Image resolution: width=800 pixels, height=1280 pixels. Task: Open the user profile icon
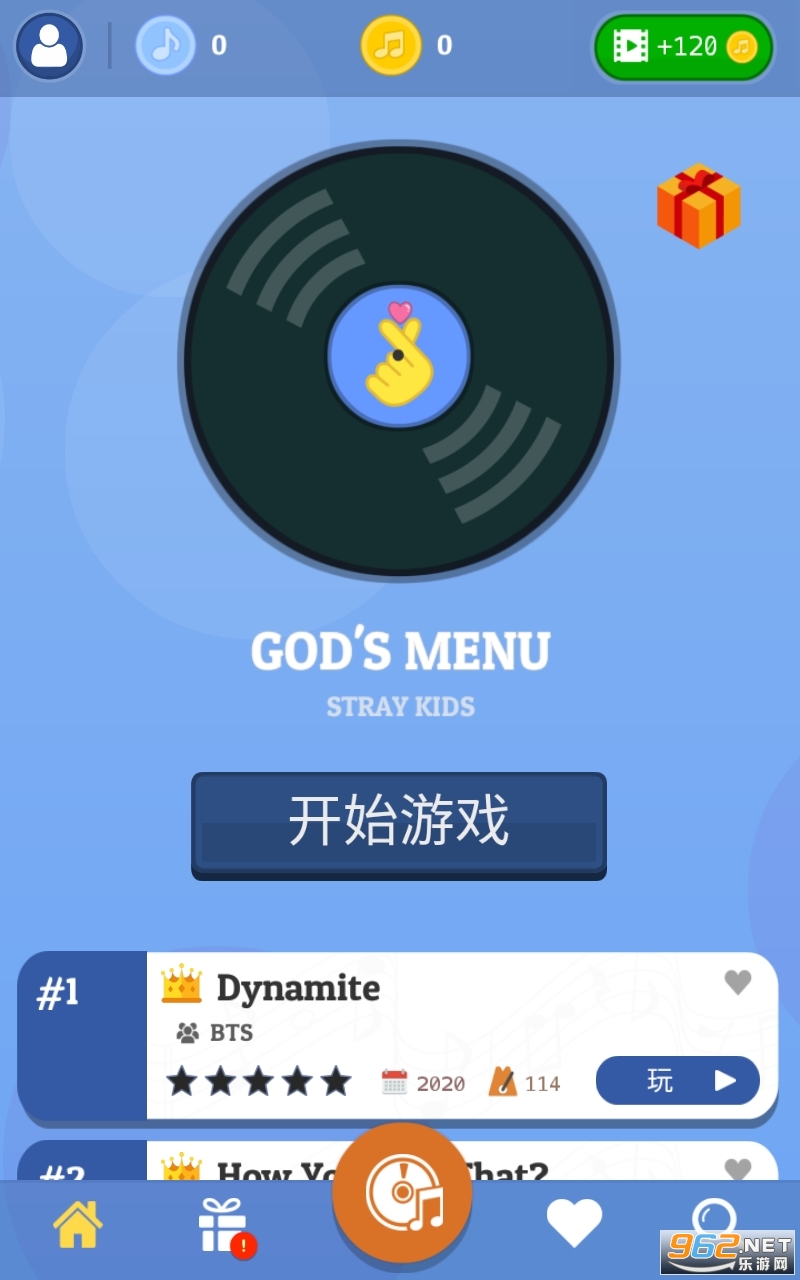[x=49, y=46]
